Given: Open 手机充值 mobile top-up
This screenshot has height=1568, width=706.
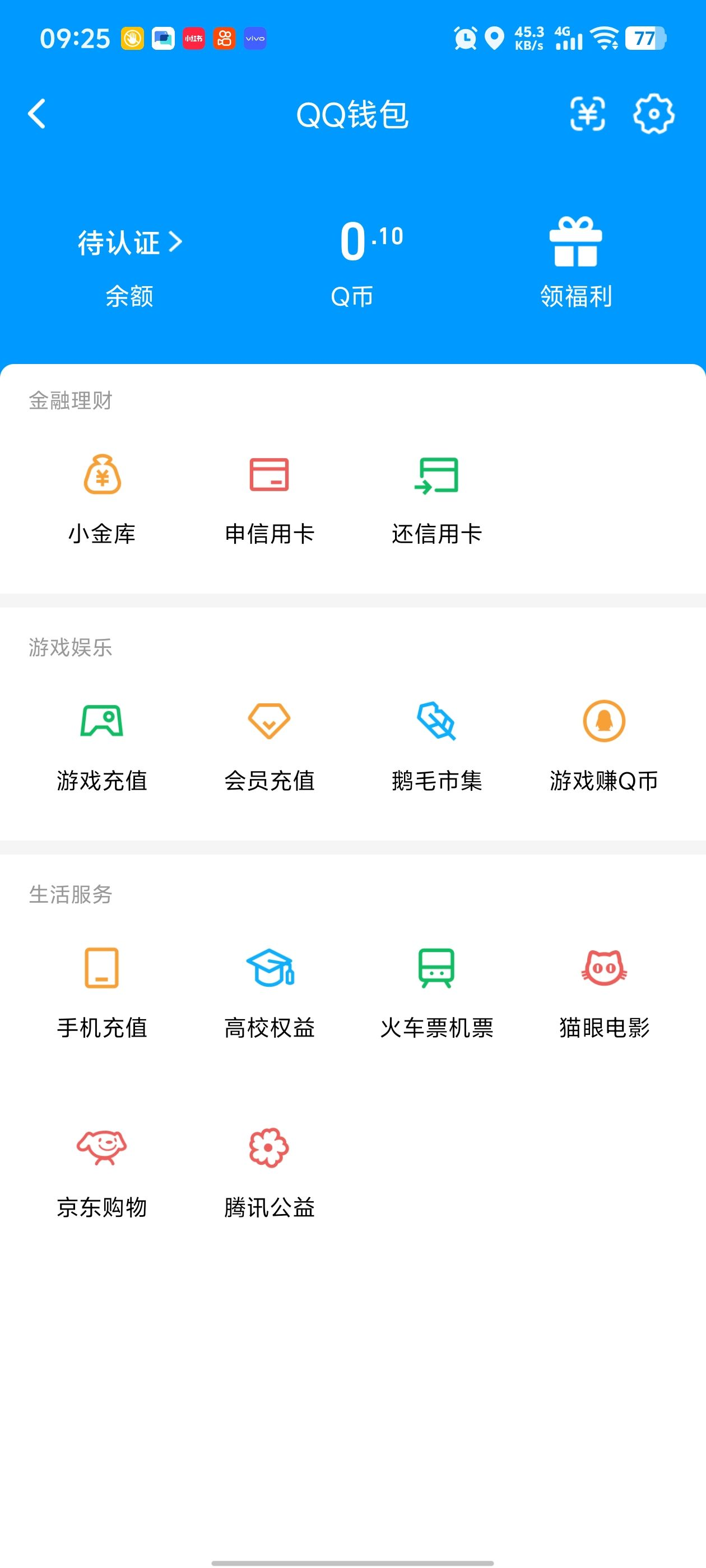Looking at the screenshot, I should pyautogui.click(x=101, y=992).
